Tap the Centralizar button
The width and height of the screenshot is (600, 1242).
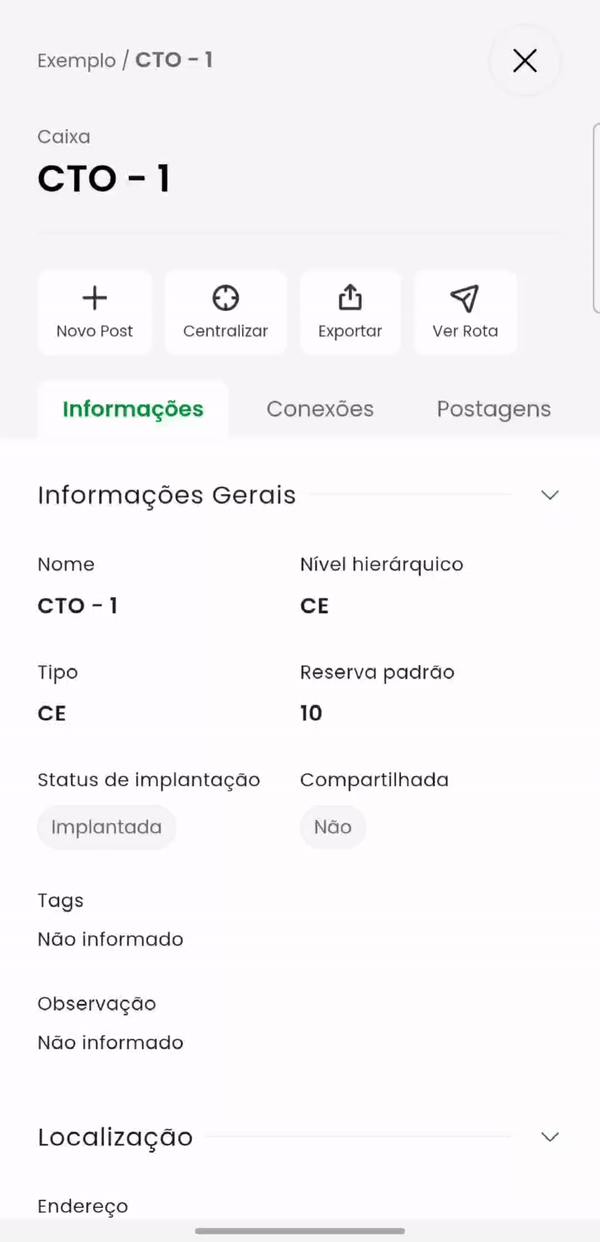pos(225,312)
